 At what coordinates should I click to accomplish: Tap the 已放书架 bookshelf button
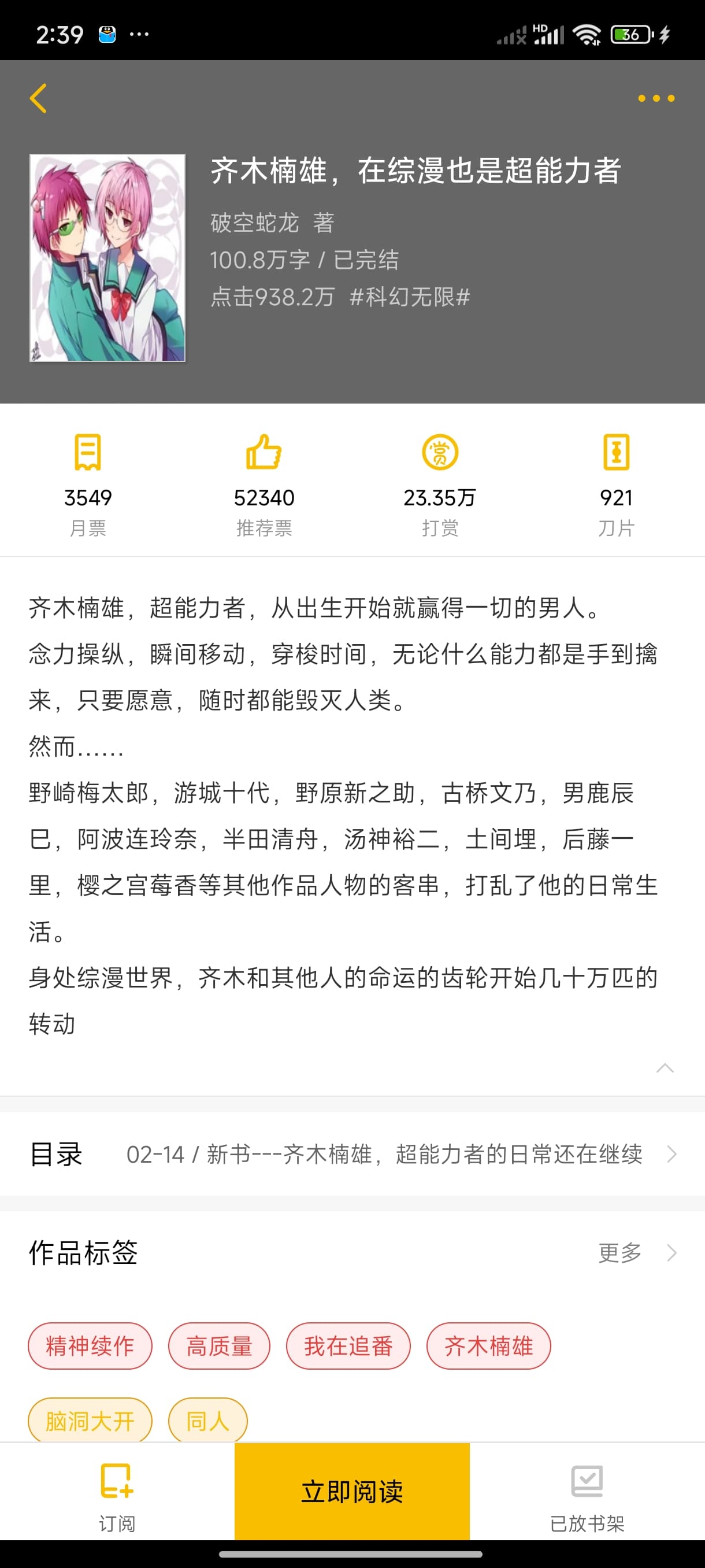pyautogui.click(x=587, y=1497)
